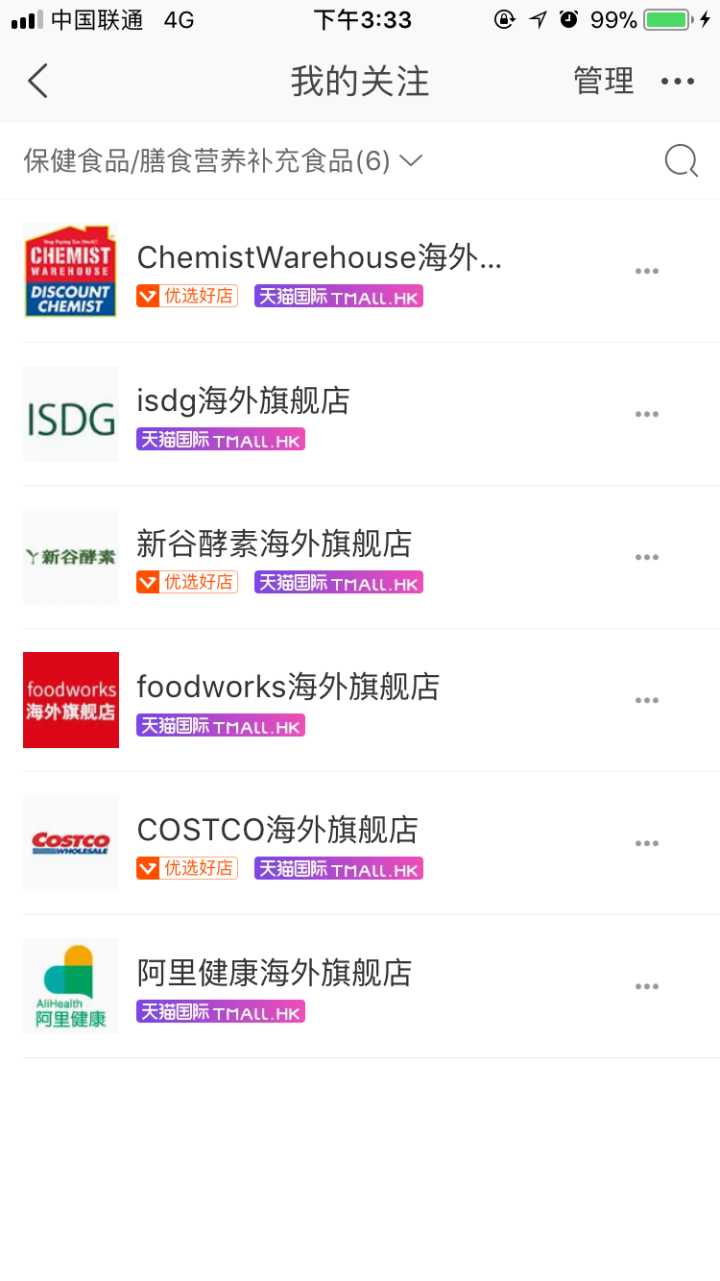Tap 管理 to manage followed stores
This screenshot has height=1281, width=720.
click(603, 81)
